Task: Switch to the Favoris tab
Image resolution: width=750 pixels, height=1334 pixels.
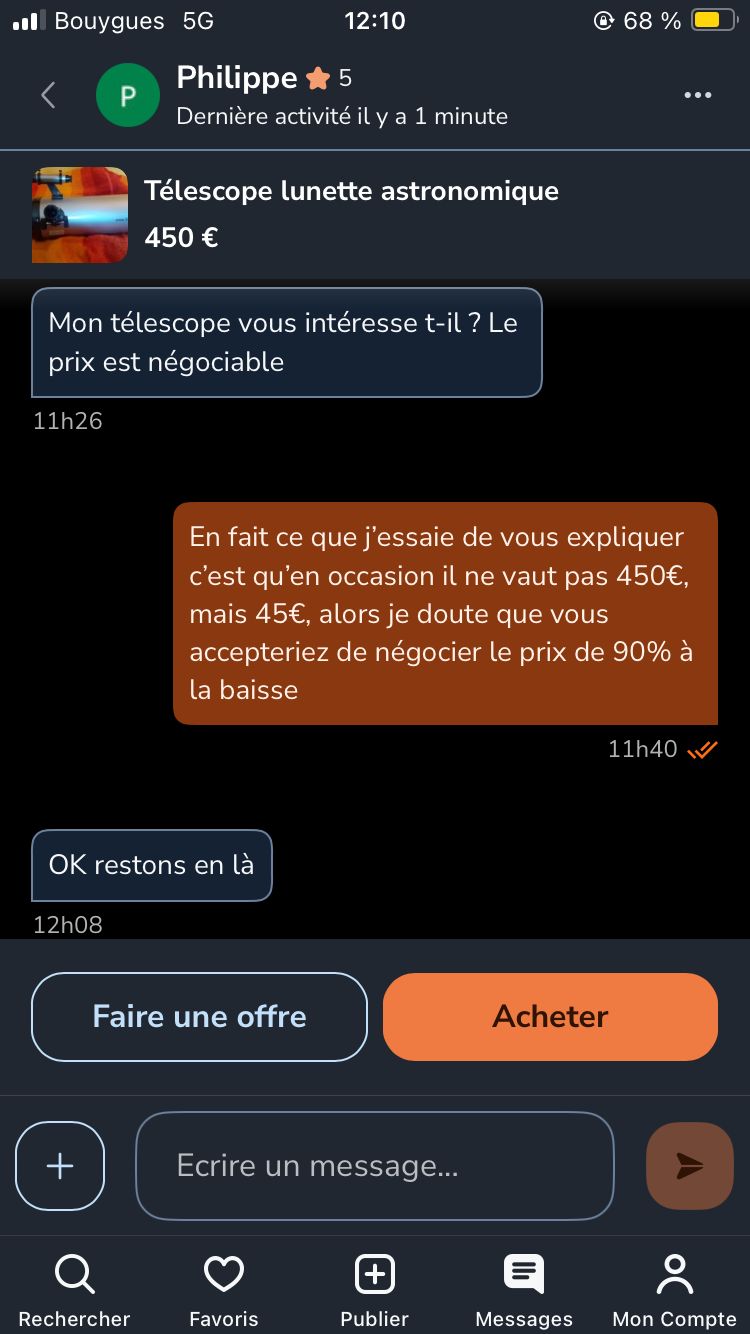Action: click(224, 1290)
